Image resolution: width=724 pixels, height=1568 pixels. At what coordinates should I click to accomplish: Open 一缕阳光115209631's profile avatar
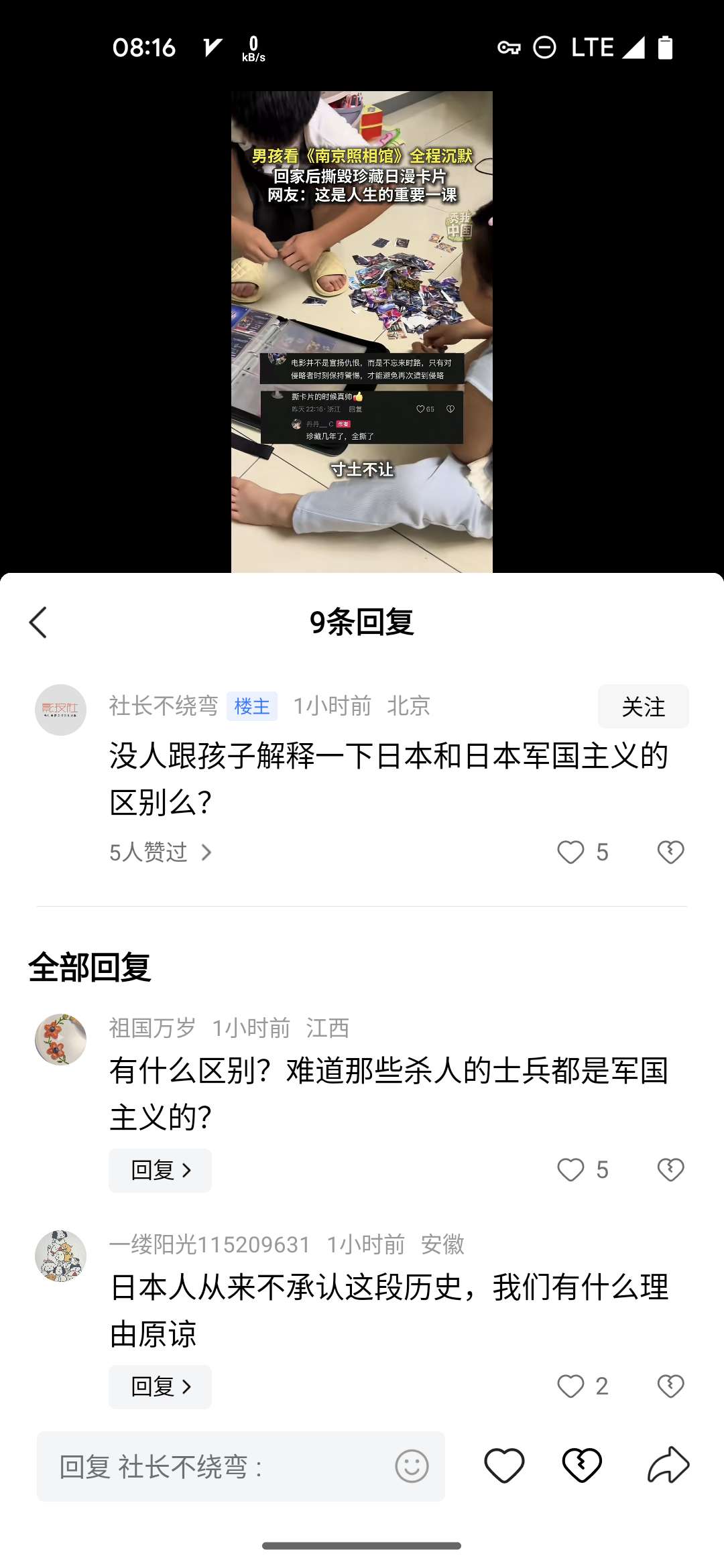pyautogui.click(x=60, y=1256)
